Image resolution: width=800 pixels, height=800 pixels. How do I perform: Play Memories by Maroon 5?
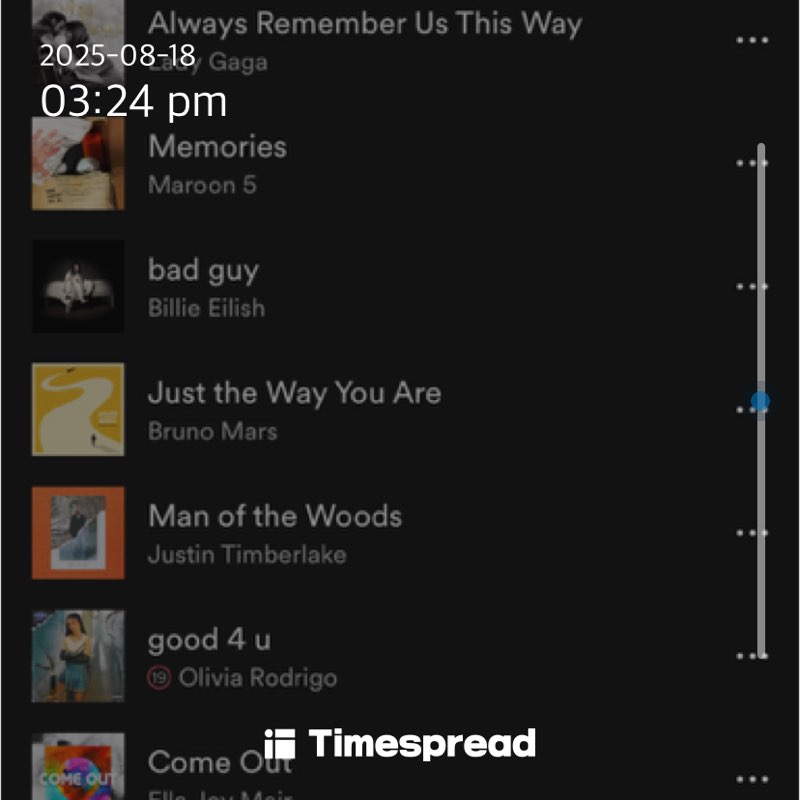(217, 147)
